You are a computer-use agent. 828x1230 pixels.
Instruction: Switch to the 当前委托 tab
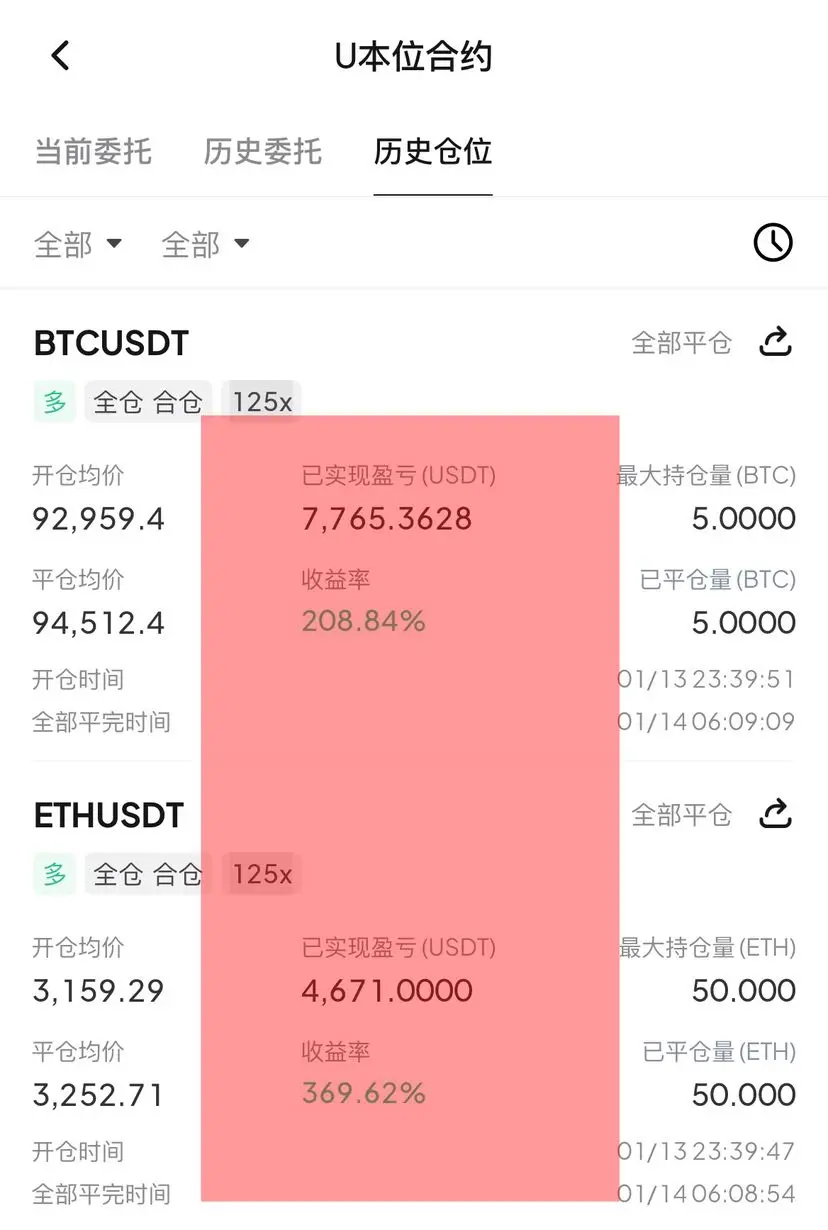coord(93,152)
